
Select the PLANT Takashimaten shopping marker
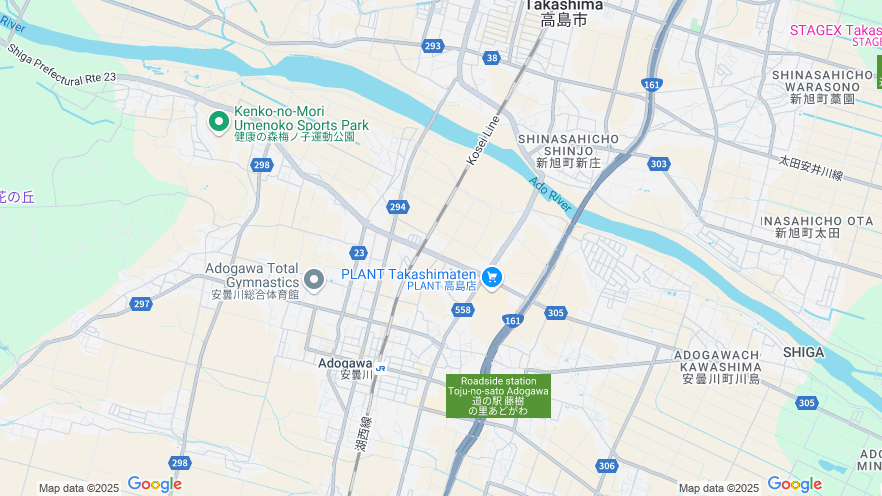(491, 277)
